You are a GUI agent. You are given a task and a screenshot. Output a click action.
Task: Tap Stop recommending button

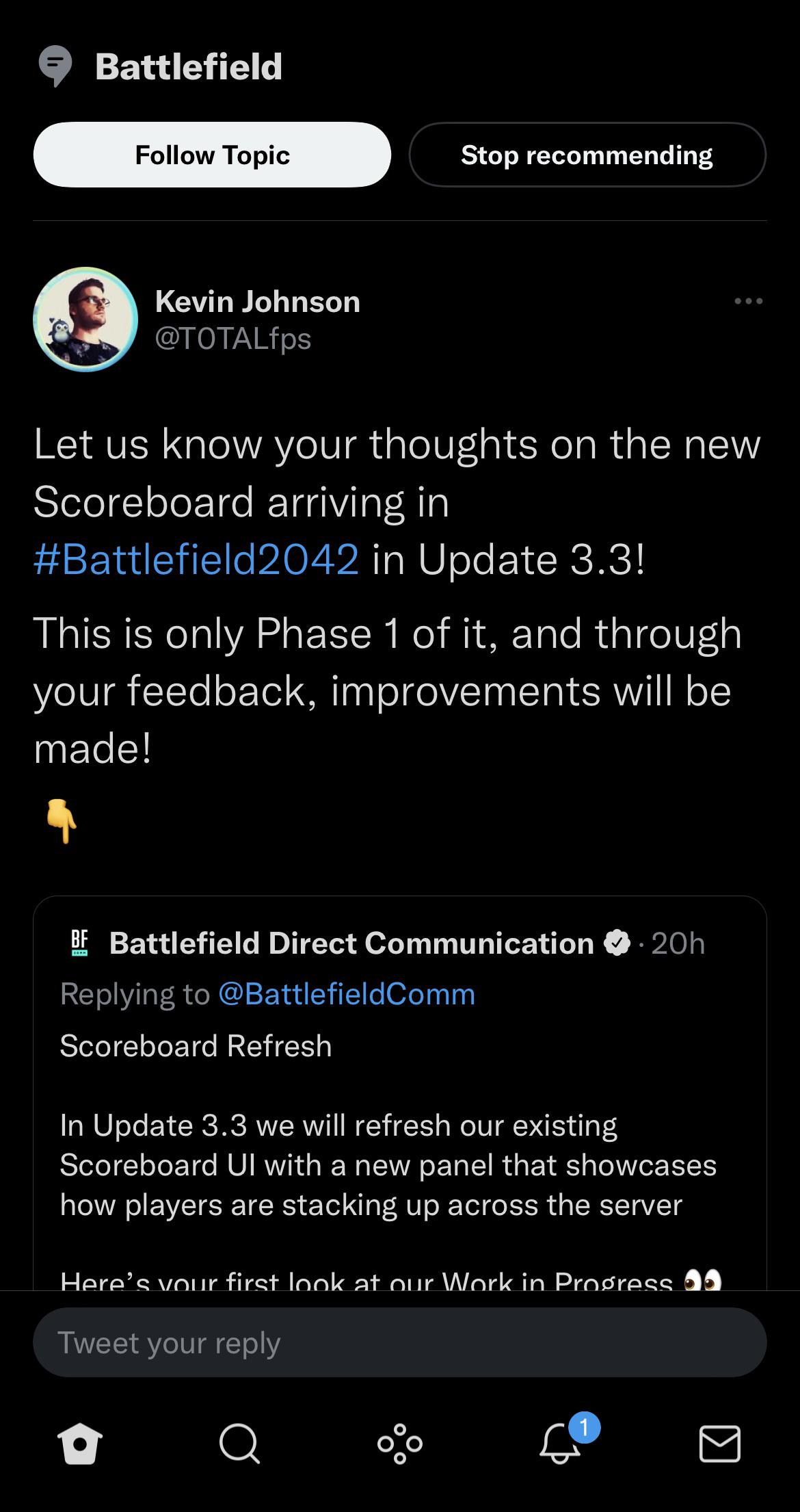click(x=587, y=155)
